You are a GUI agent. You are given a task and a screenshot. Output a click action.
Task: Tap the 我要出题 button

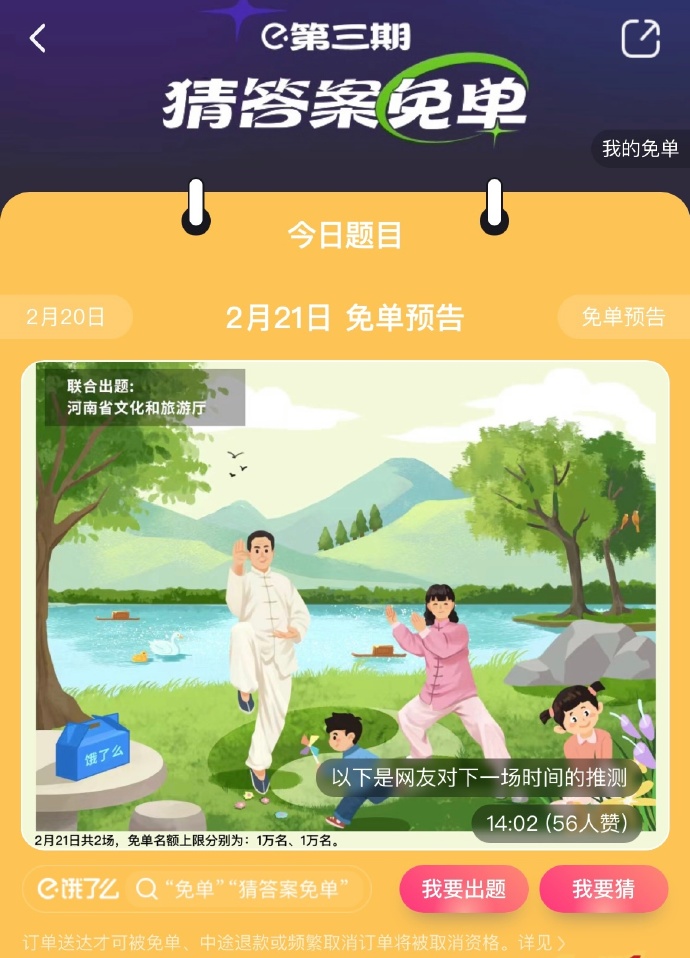464,889
